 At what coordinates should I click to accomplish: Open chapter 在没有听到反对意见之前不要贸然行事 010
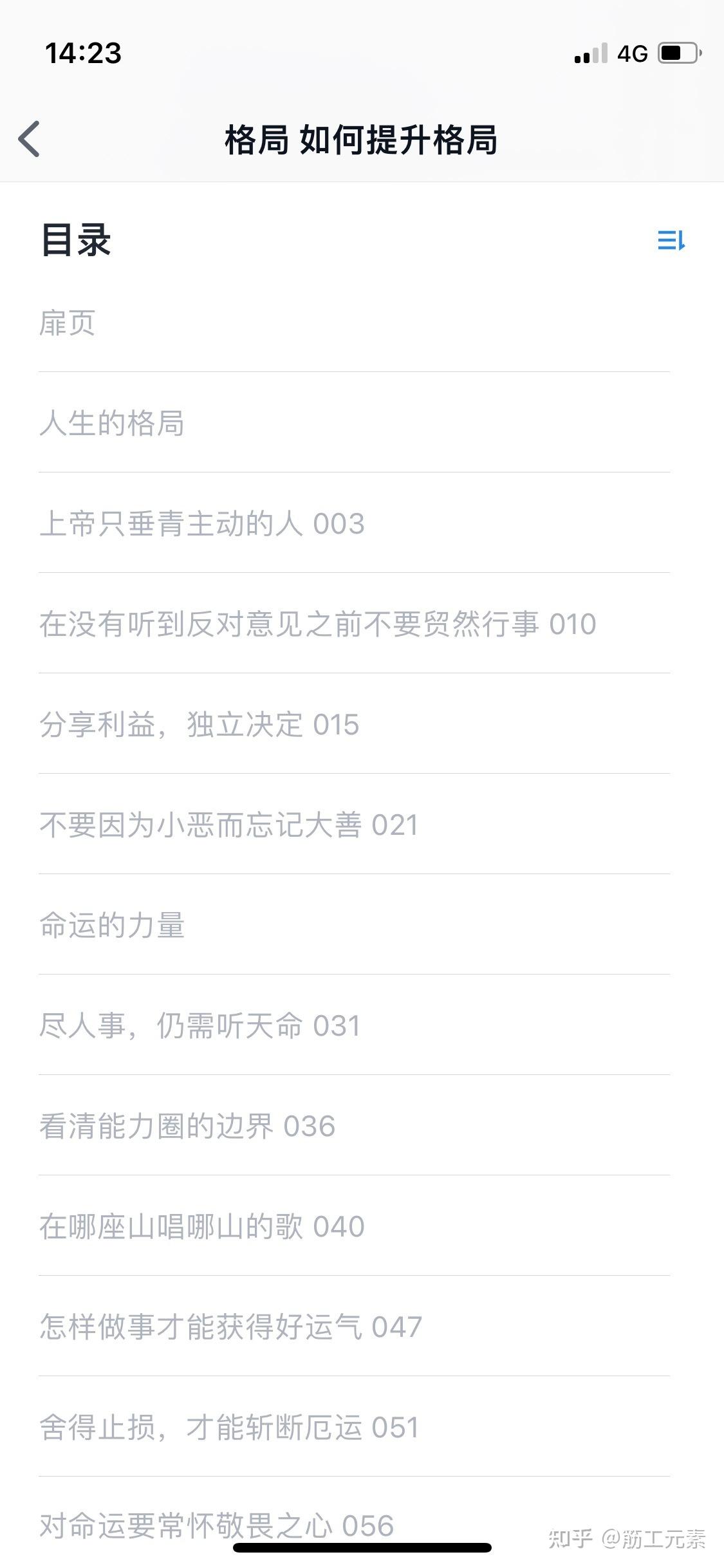pos(318,624)
